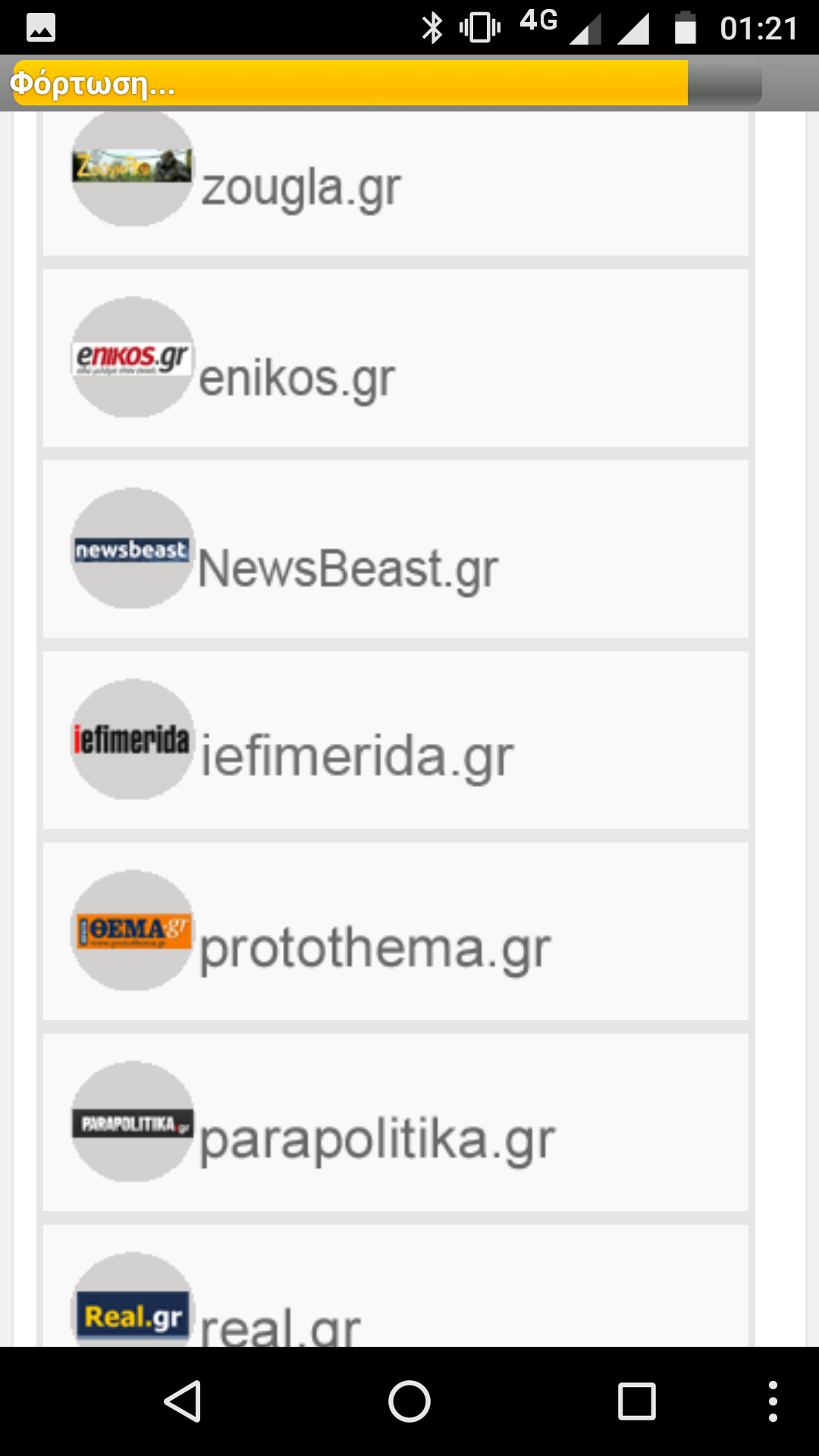Open NewsBeast.gr news site
Screen dimensions: 819x1456
(x=394, y=550)
